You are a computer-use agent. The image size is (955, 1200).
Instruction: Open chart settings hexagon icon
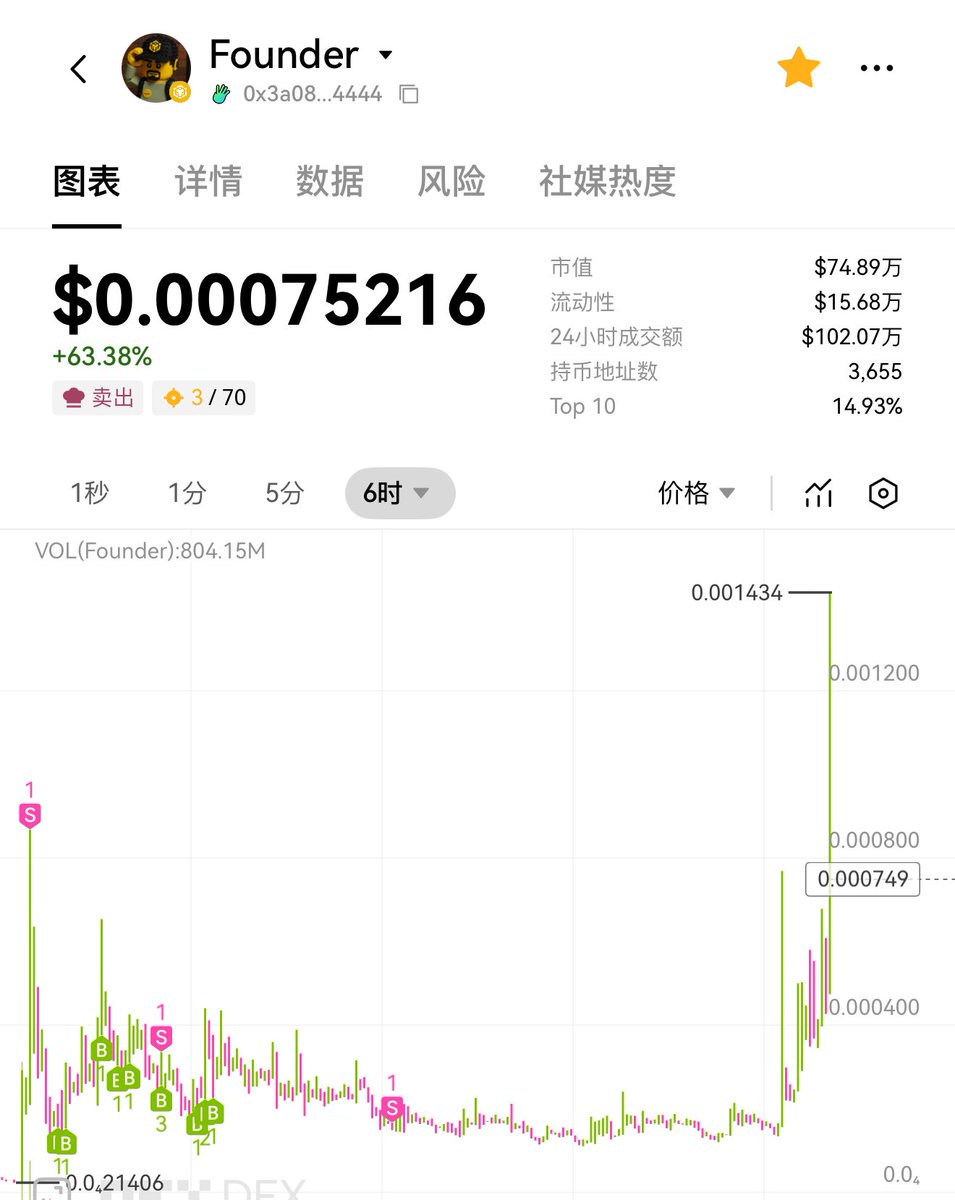tap(883, 493)
